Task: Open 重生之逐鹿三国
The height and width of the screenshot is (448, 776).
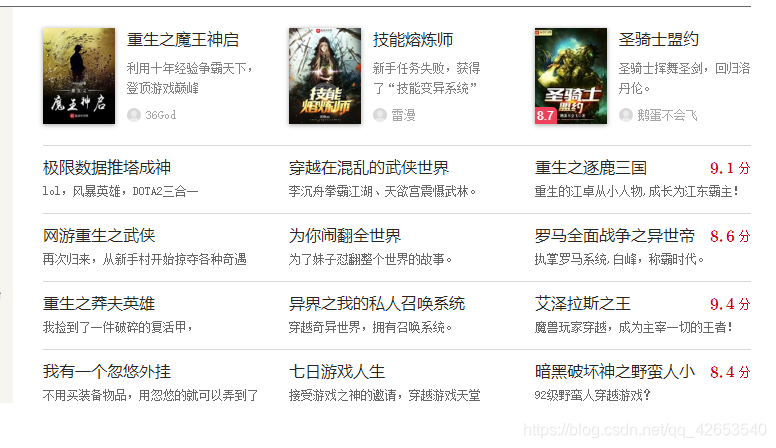Action: 591,168
